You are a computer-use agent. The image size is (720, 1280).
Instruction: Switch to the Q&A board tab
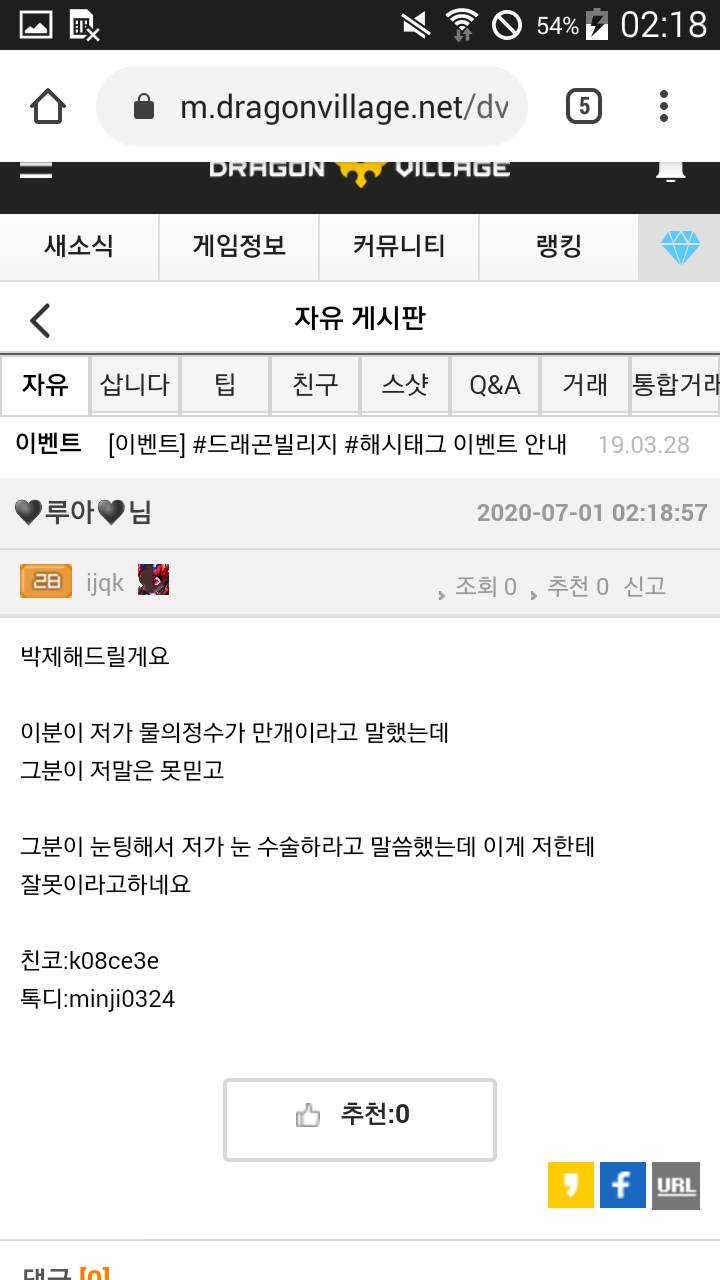click(x=495, y=385)
